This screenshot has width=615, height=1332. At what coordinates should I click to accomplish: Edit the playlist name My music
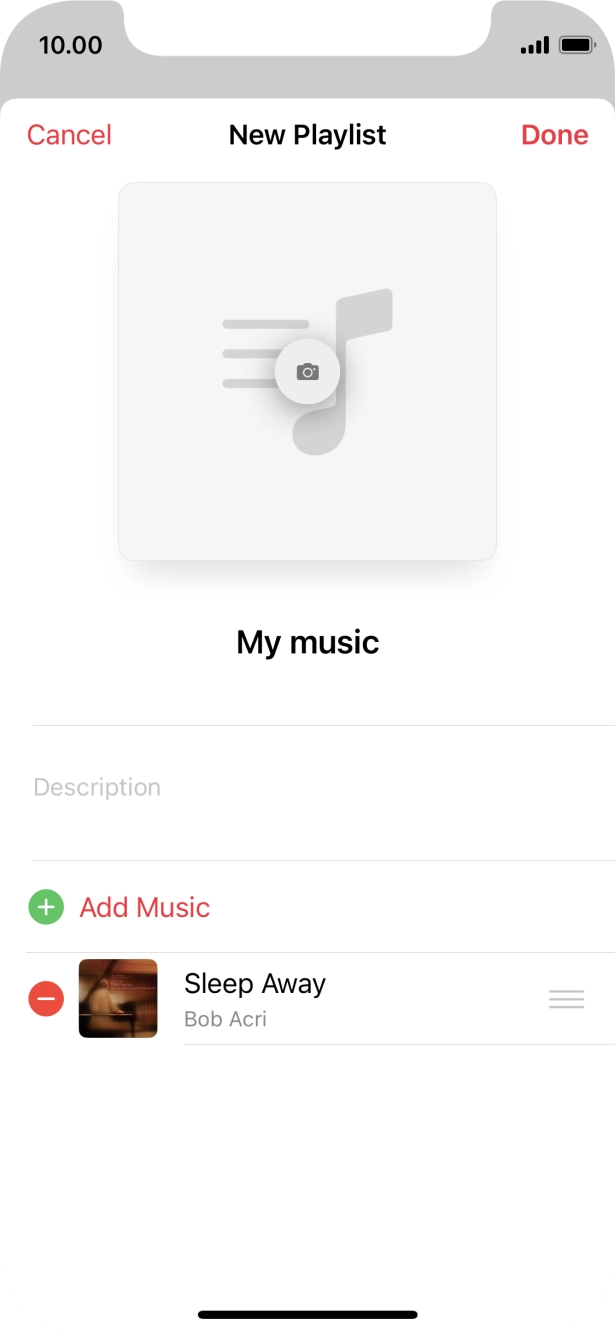308,642
